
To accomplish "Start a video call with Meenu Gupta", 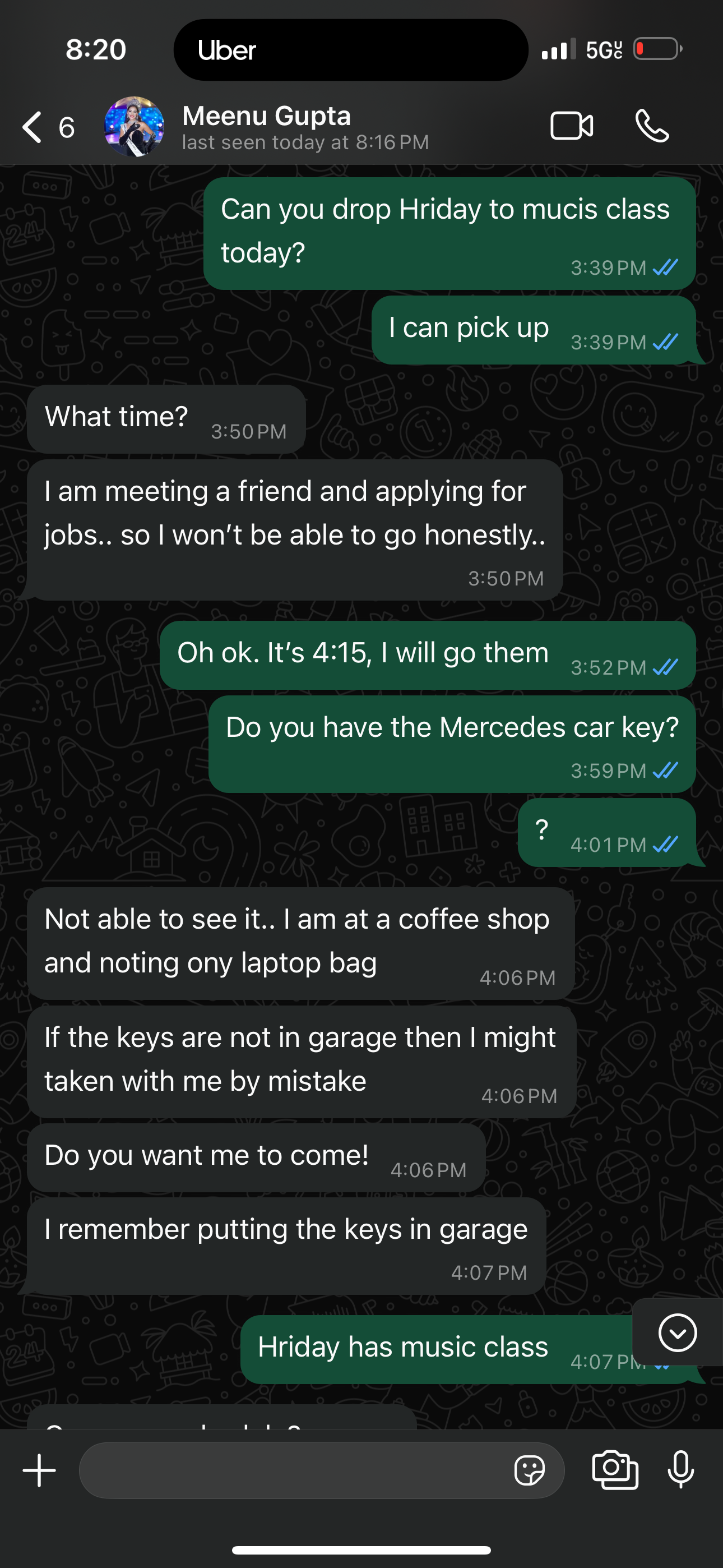I will (572, 126).
